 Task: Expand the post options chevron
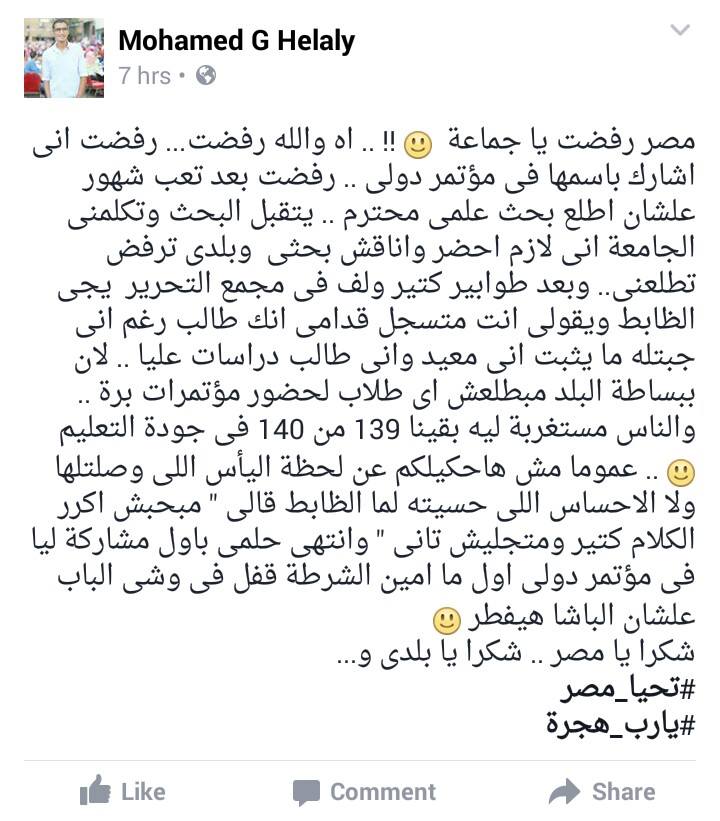pos(680,31)
